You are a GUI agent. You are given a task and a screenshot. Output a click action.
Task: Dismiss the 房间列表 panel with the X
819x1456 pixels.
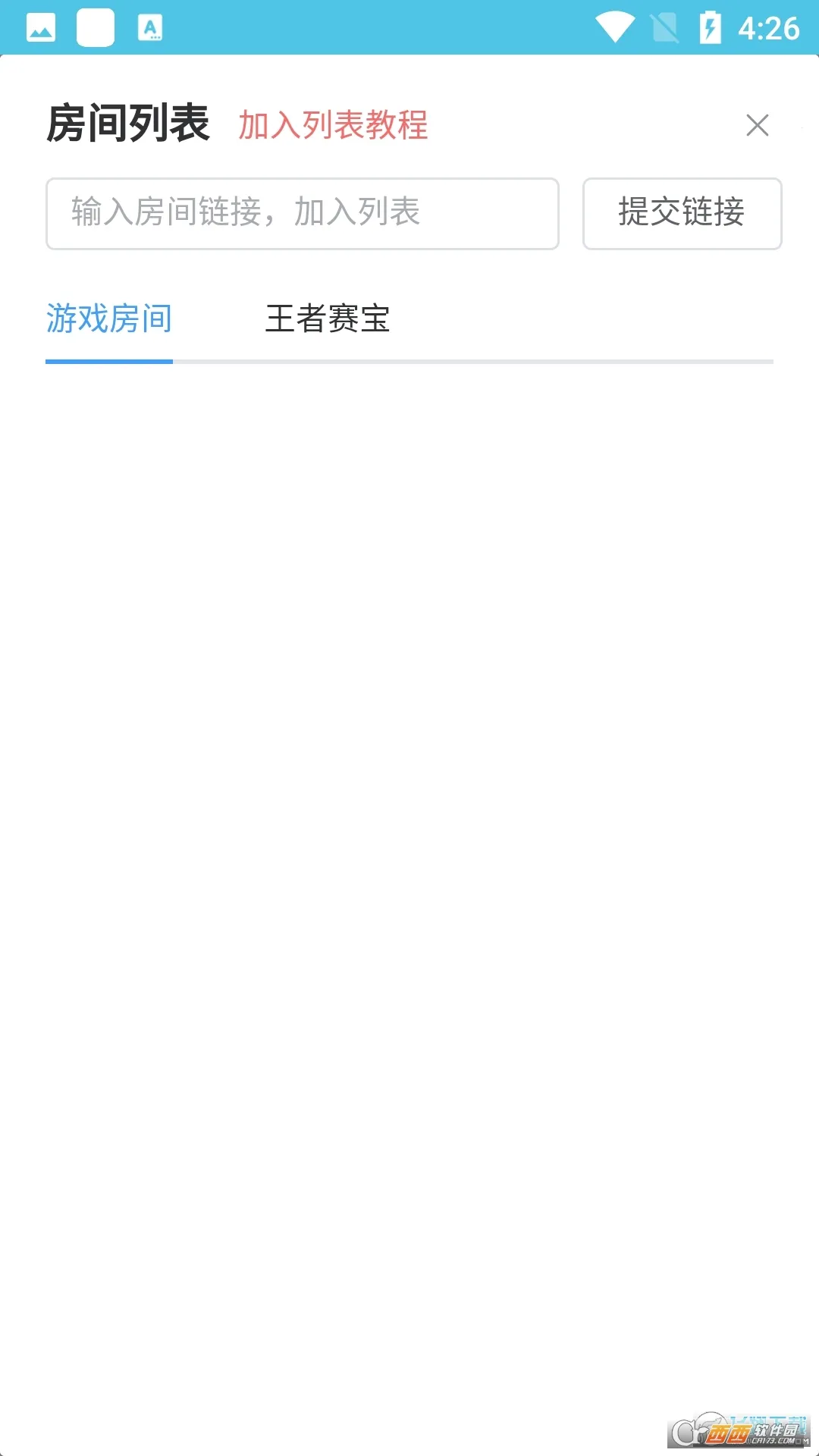point(757,125)
